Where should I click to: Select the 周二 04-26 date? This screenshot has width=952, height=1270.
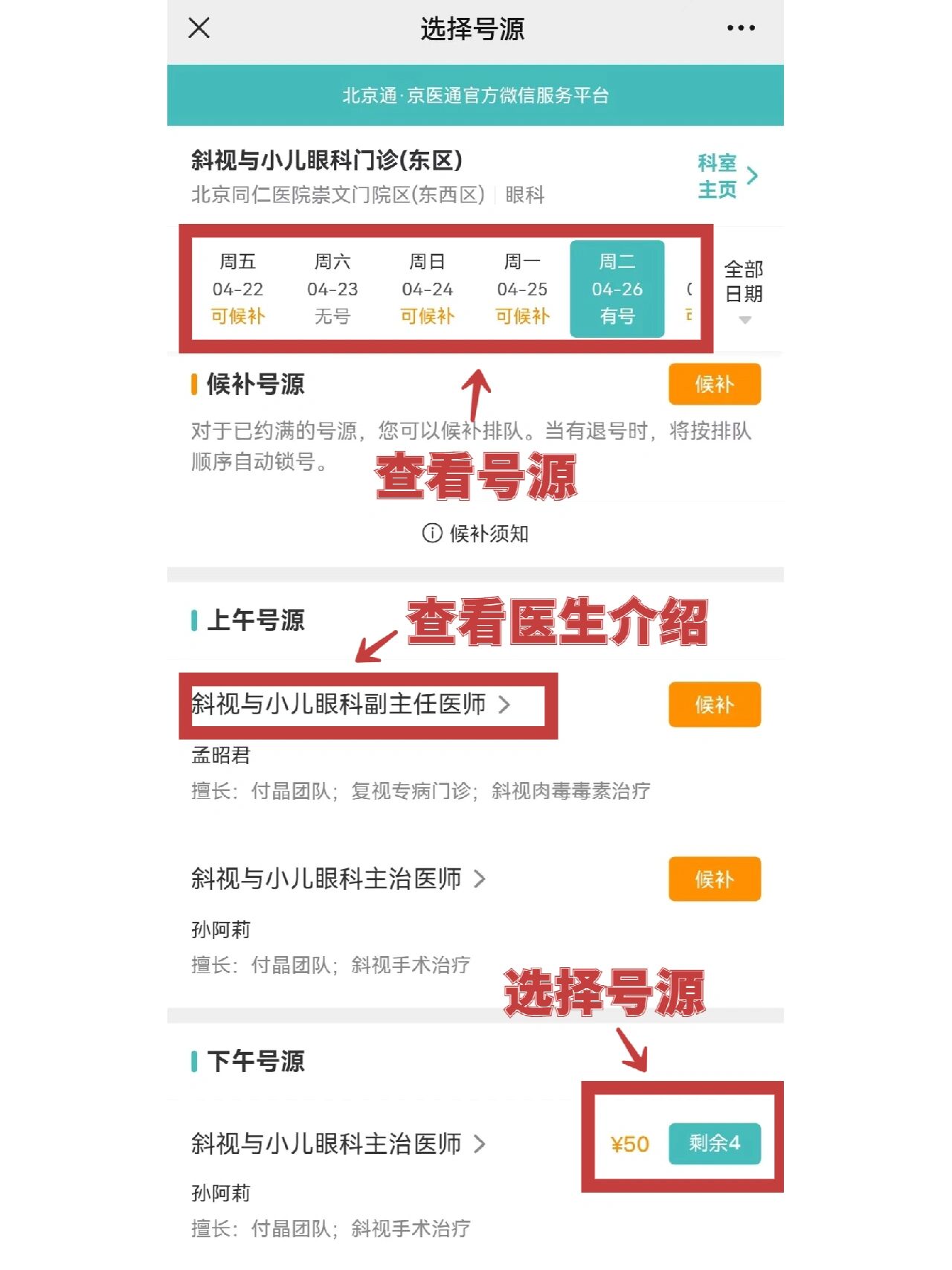coord(617,289)
